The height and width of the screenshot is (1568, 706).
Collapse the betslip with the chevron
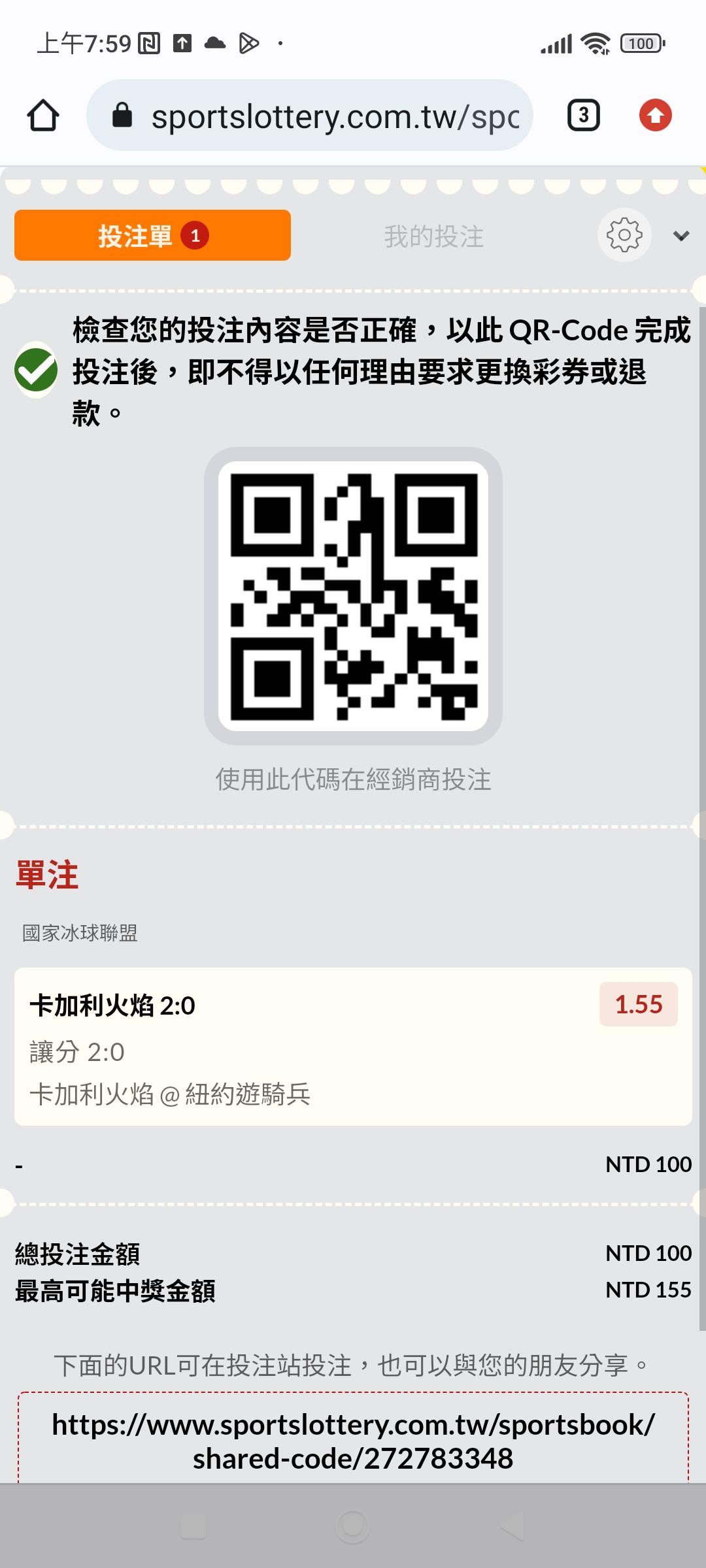tap(681, 236)
